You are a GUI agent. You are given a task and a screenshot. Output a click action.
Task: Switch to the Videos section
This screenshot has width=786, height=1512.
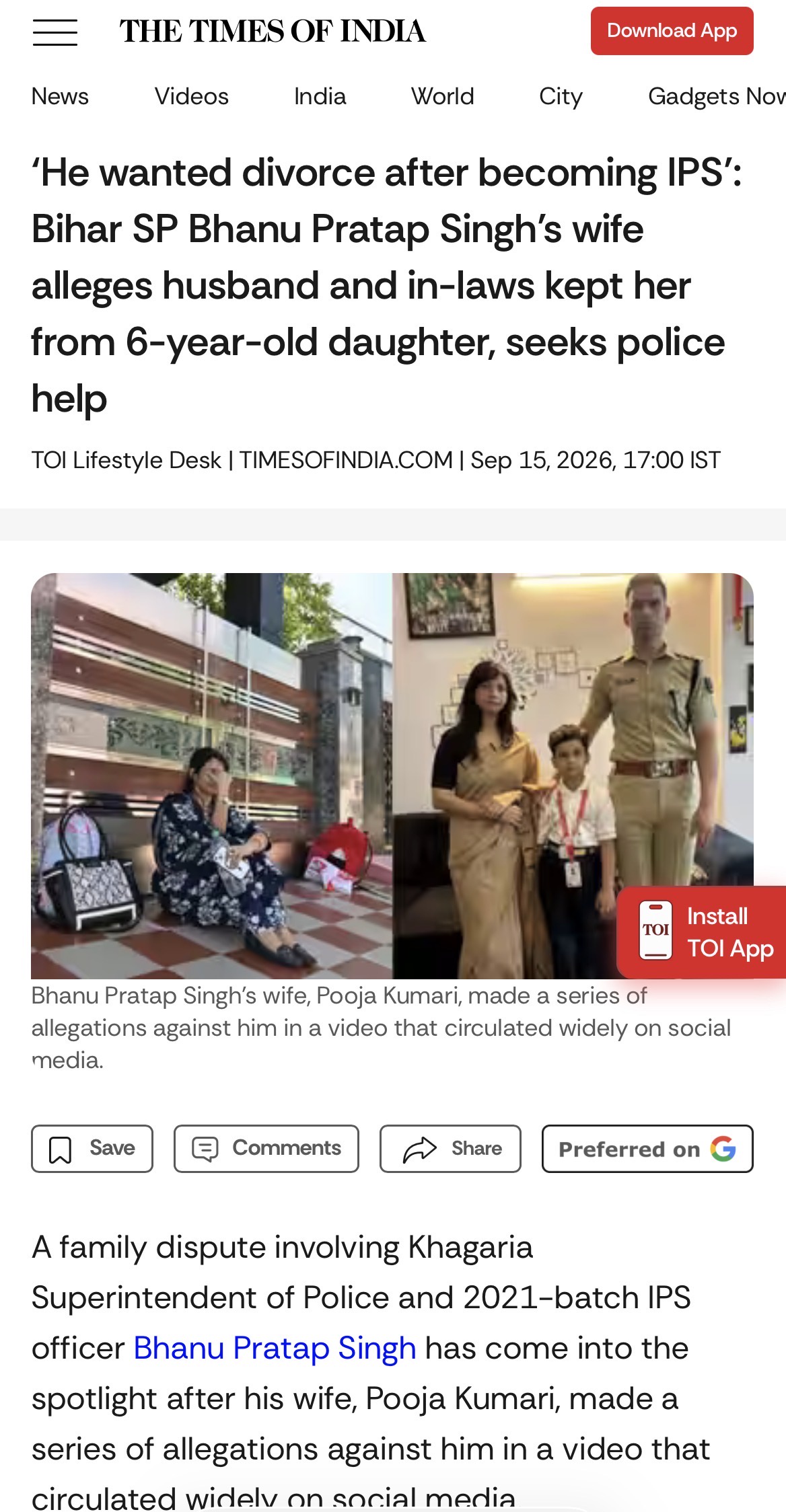[x=192, y=97]
